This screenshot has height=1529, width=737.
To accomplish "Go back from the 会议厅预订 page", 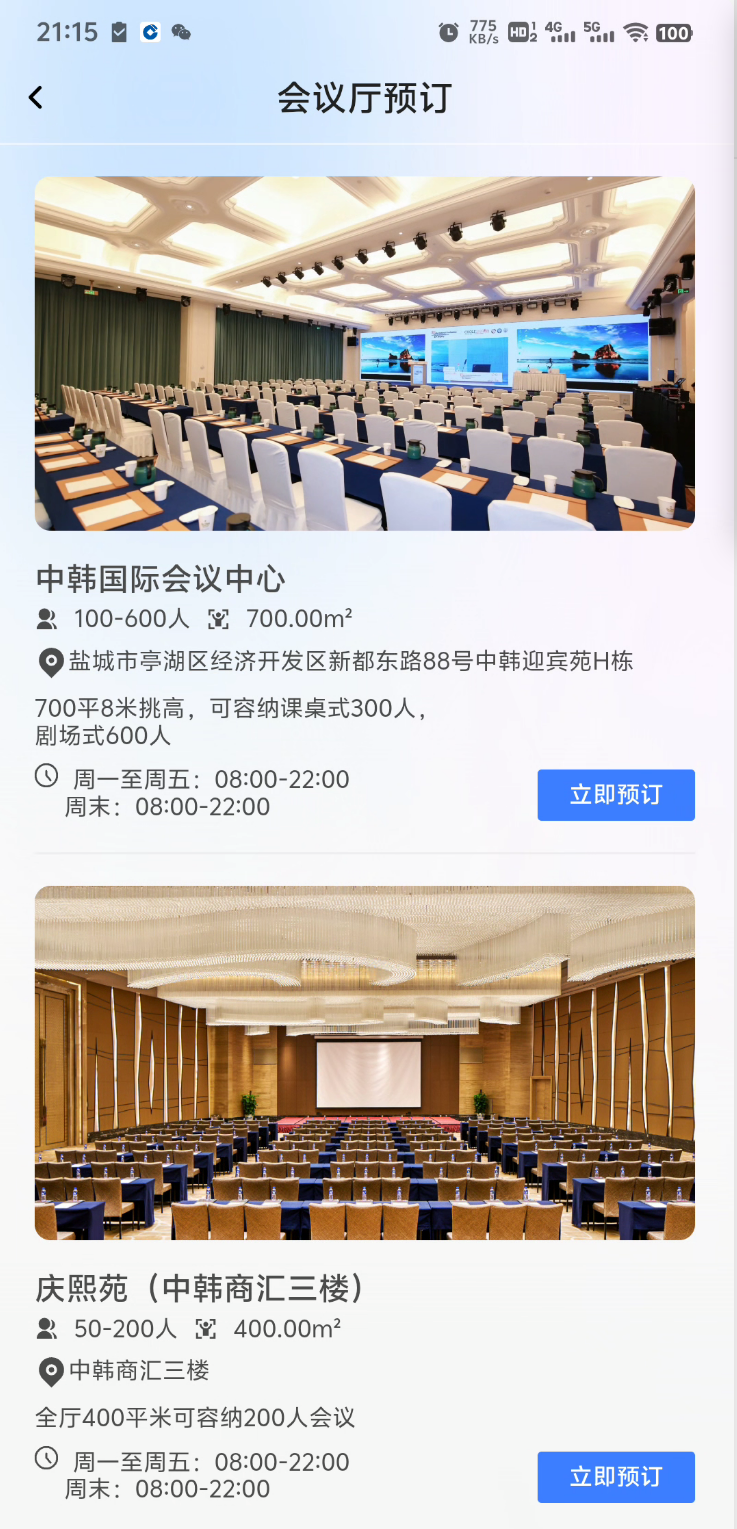I will click(36, 97).
